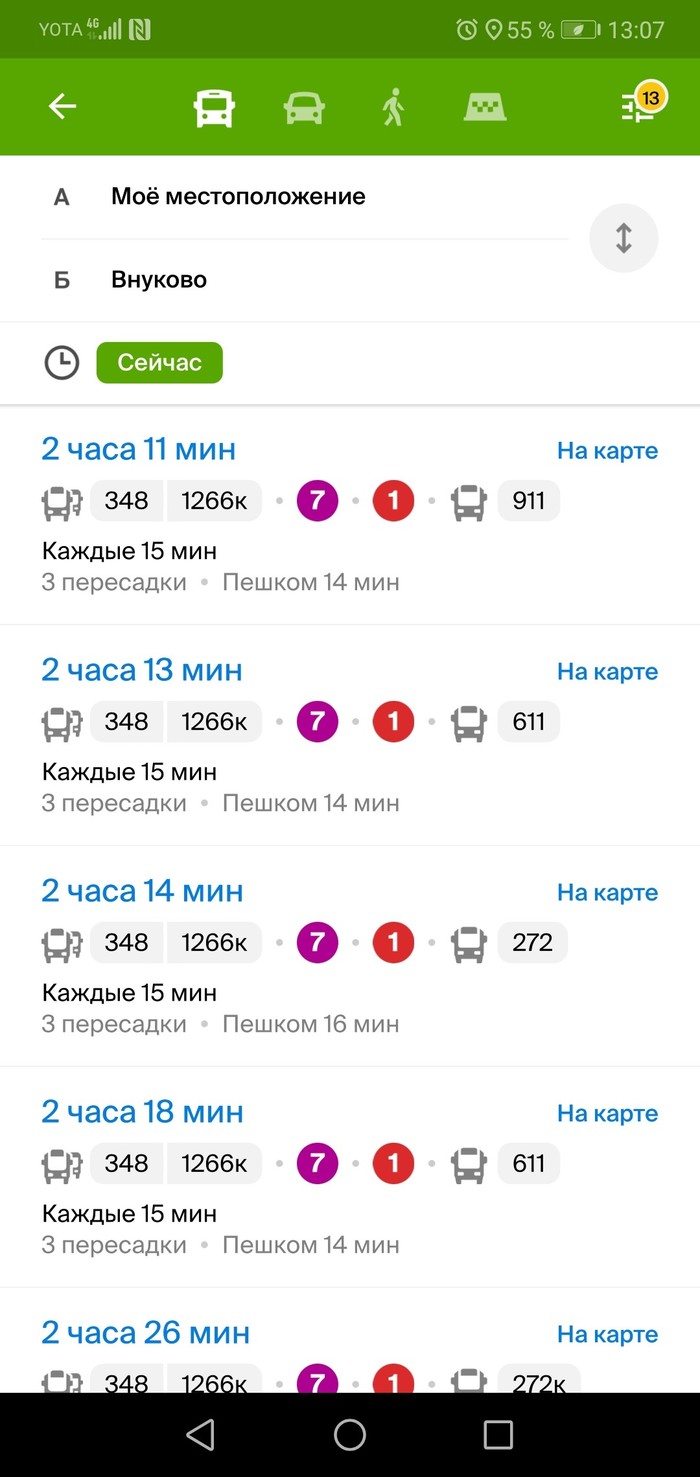
Task: Show the 2 часа 13 мин route на карте
Action: click(607, 672)
